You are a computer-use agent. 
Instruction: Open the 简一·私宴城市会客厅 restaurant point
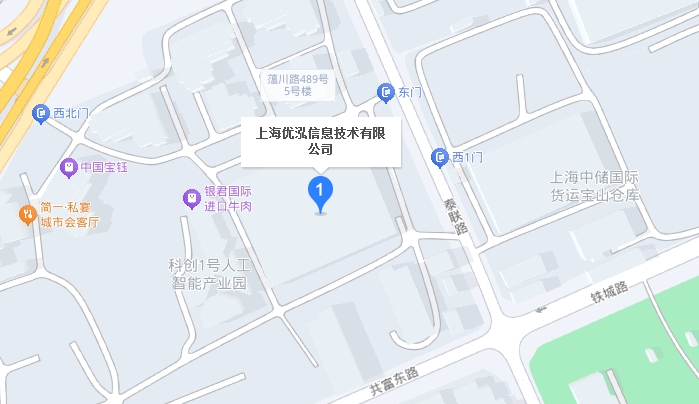pyautogui.click(x=27, y=214)
